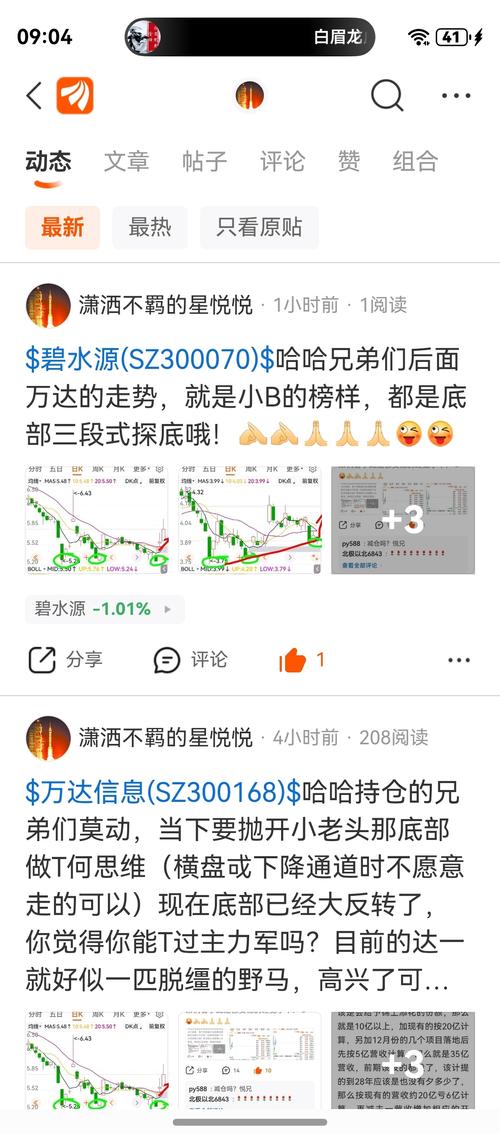
Task: Switch to the 评论 tab
Action: tap(282, 161)
